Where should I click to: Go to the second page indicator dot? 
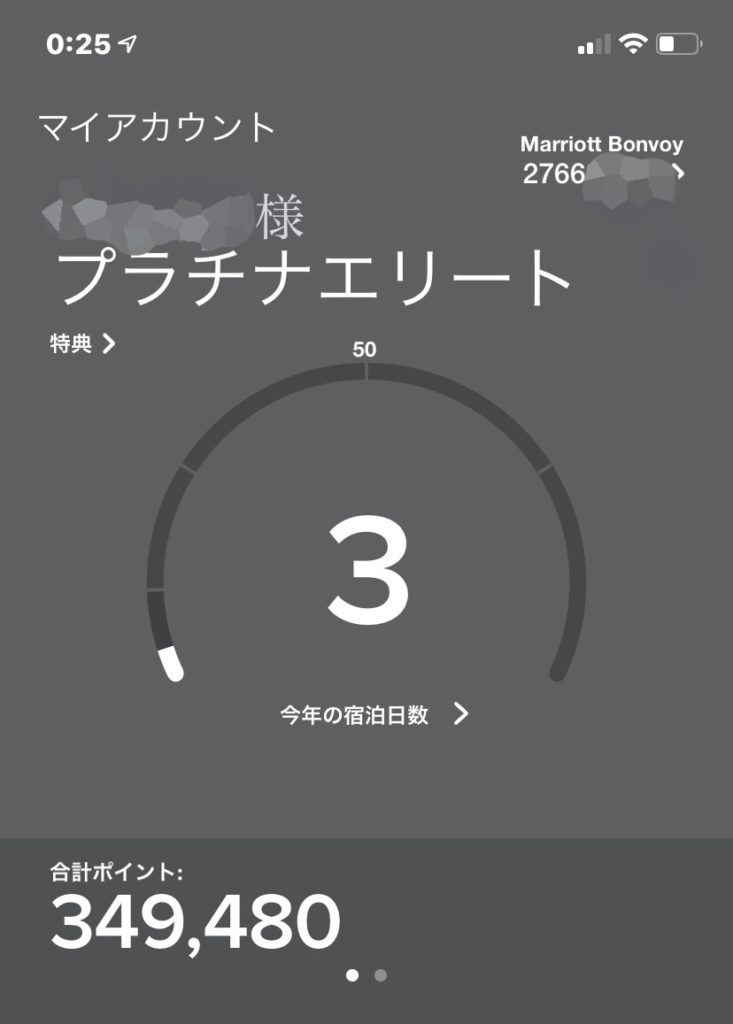pos(381,975)
